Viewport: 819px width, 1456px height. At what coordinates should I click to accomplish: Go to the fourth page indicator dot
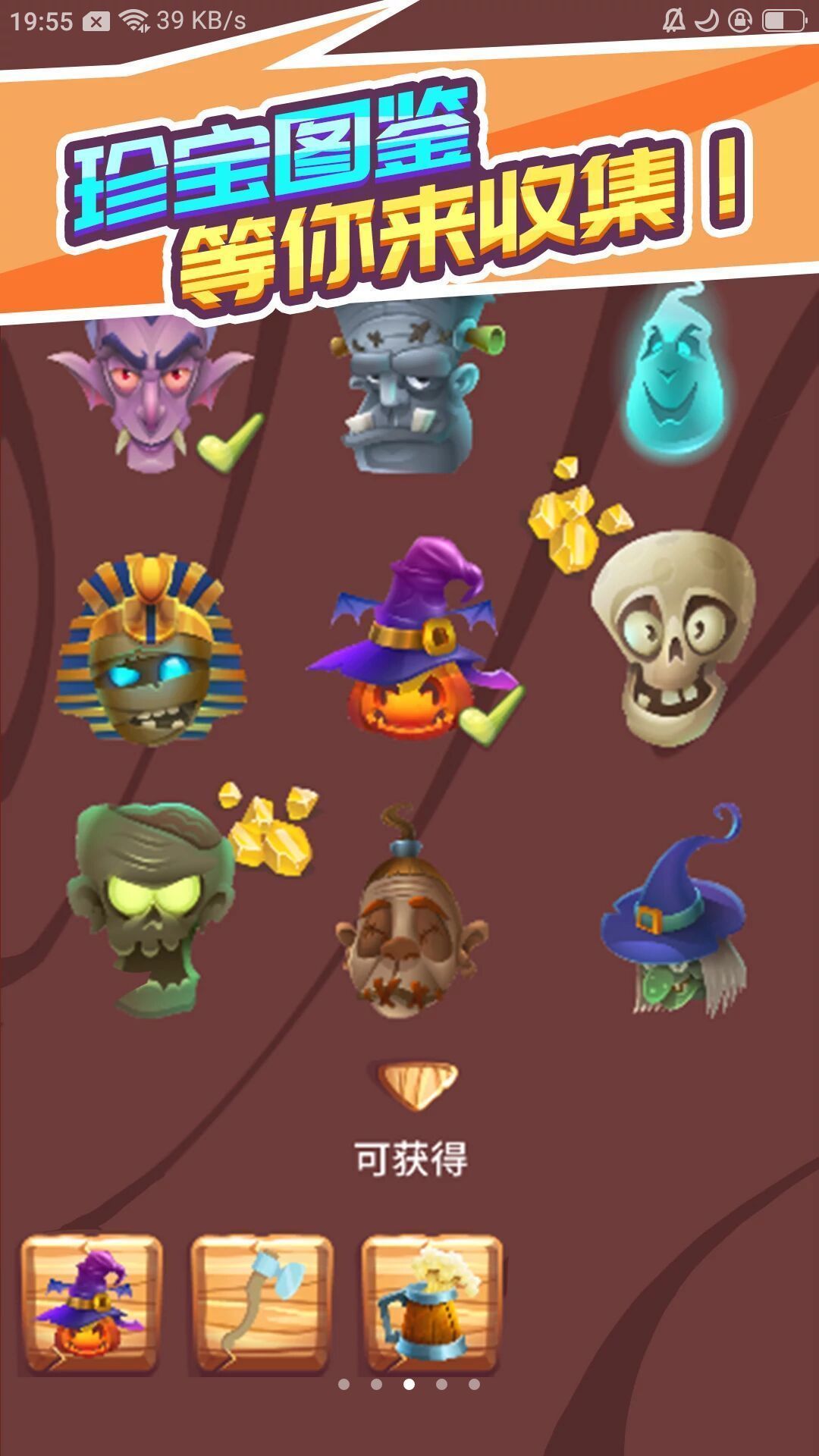[x=441, y=1385]
